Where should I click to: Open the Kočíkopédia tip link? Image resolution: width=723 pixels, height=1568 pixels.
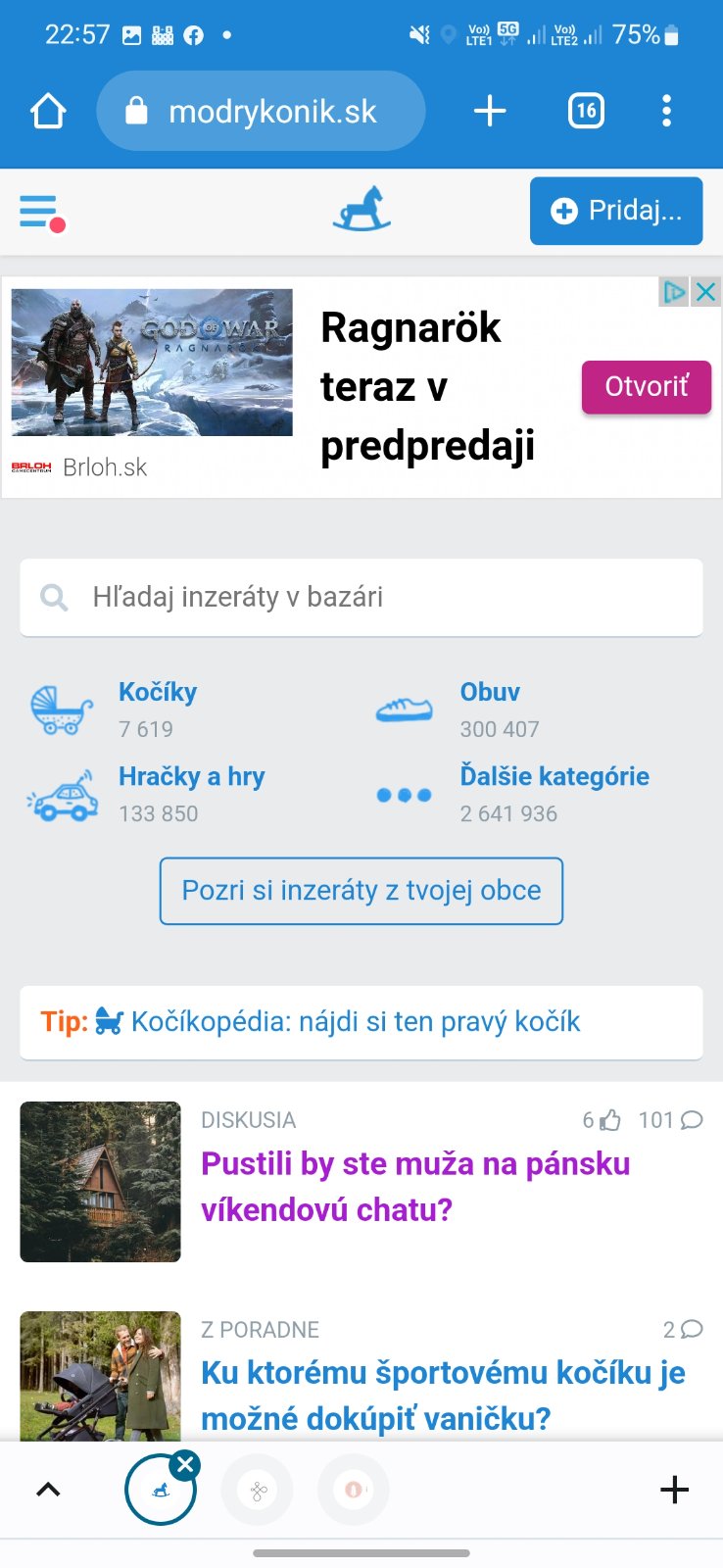click(x=355, y=1022)
